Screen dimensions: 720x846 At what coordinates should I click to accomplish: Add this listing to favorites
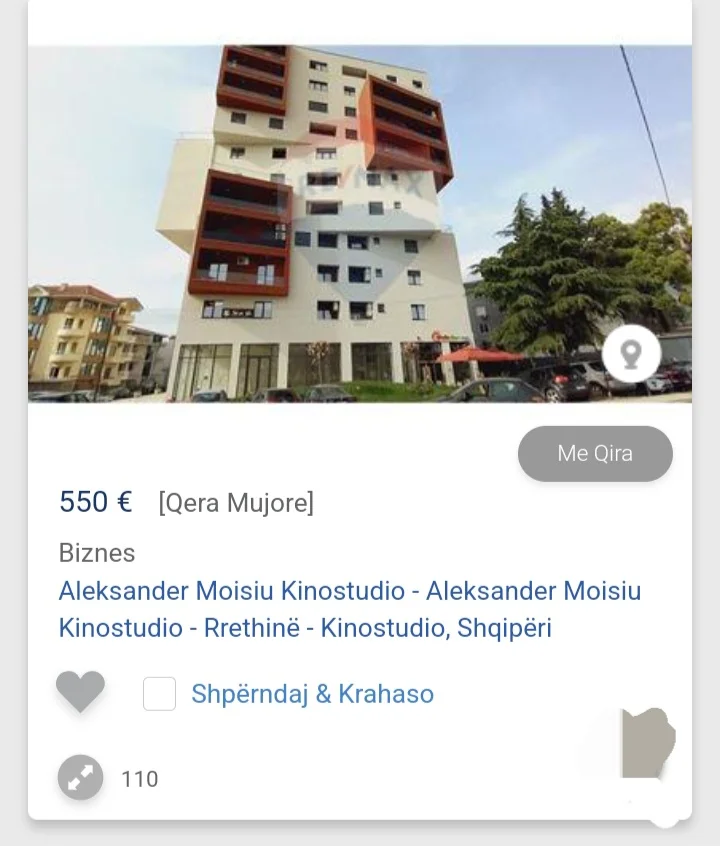tap(80, 692)
